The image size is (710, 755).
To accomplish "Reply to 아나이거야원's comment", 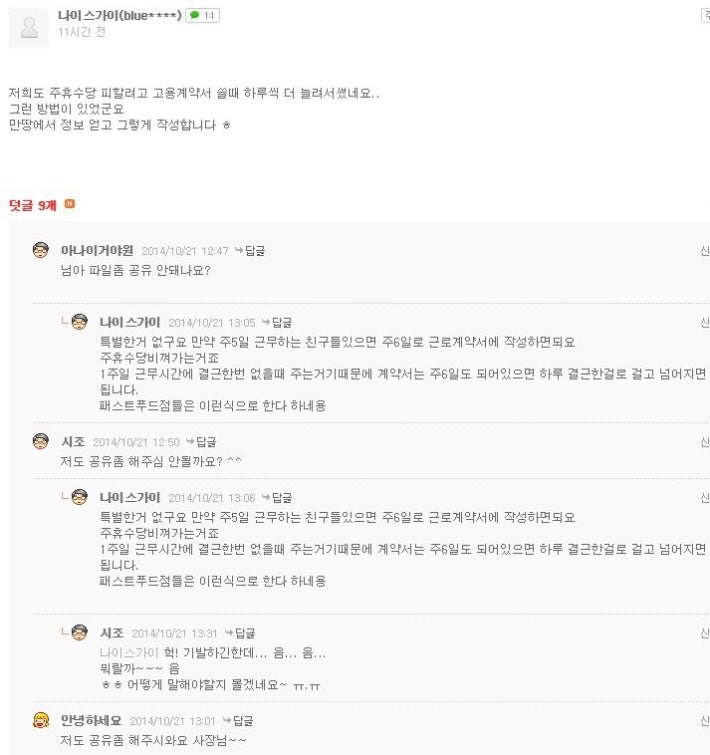I will click(251, 251).
